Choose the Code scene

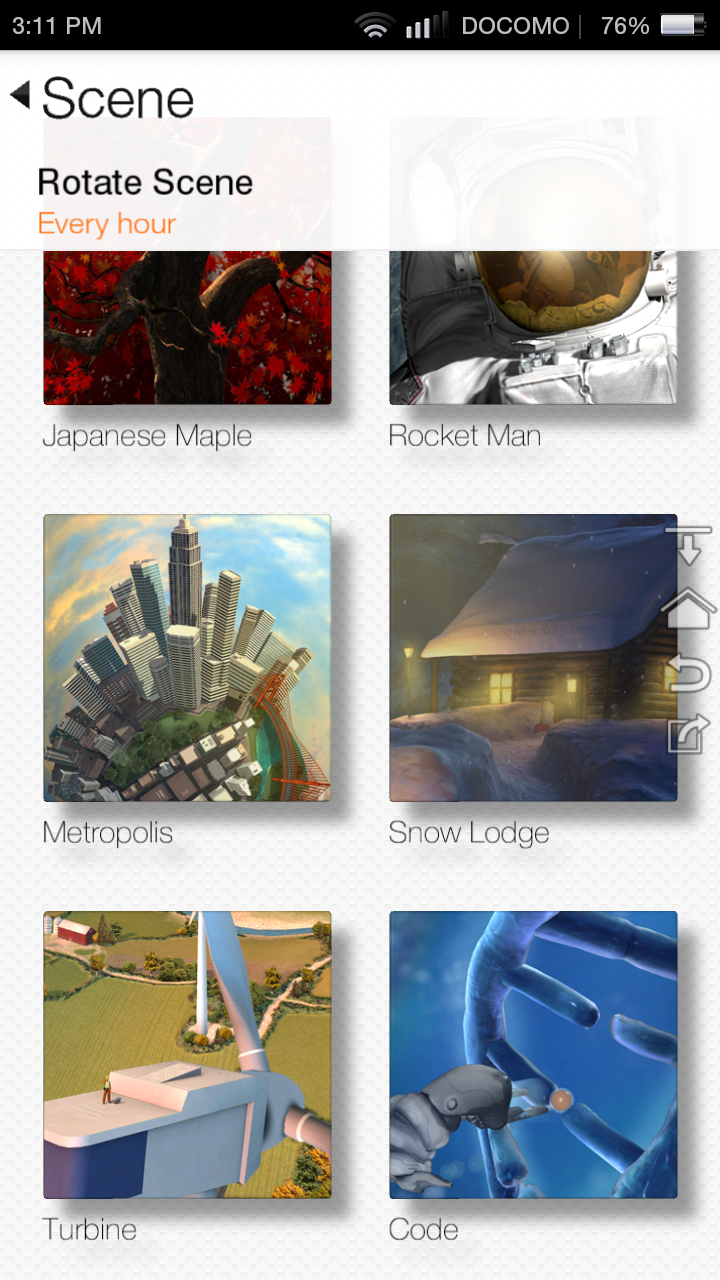pos(533,1055)
